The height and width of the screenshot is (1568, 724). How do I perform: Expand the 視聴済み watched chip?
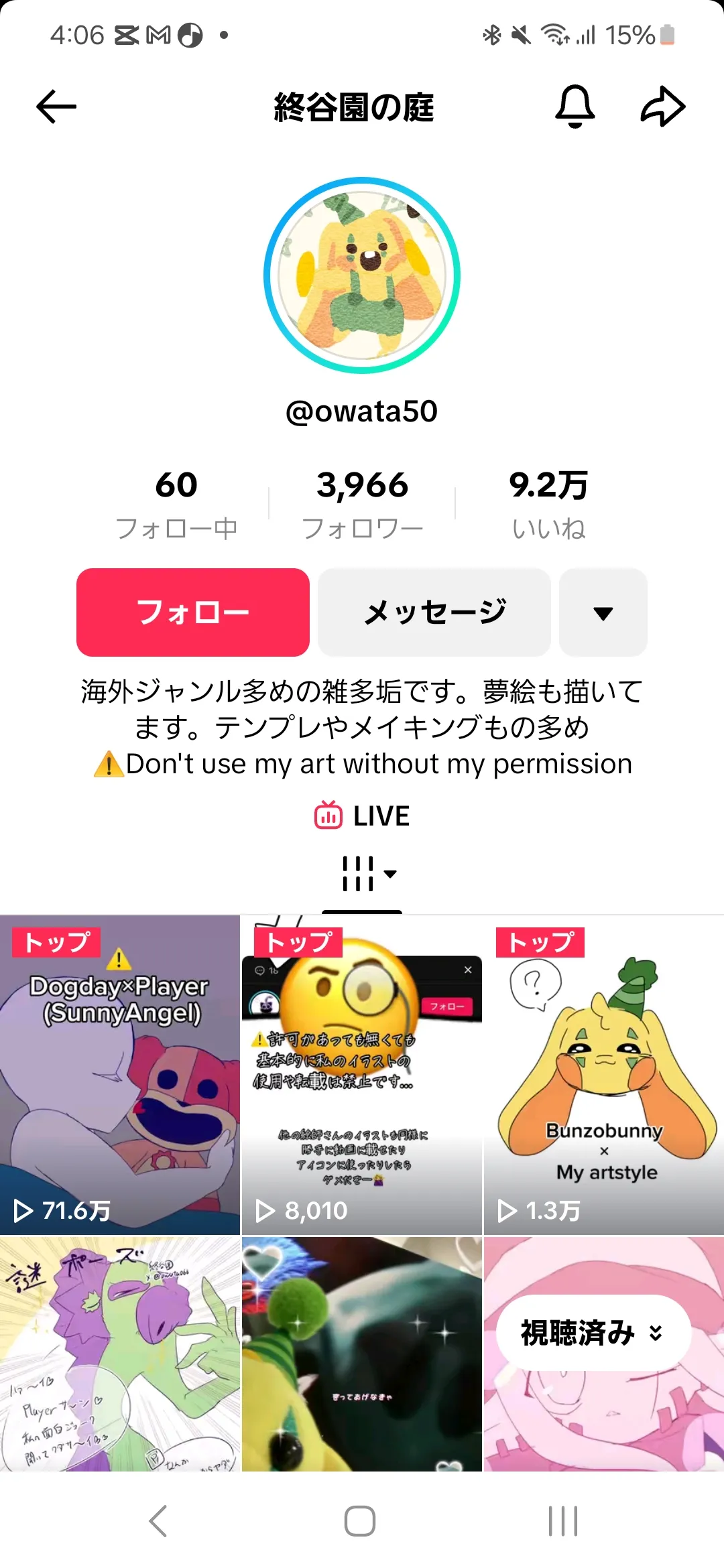point(593,1333)
